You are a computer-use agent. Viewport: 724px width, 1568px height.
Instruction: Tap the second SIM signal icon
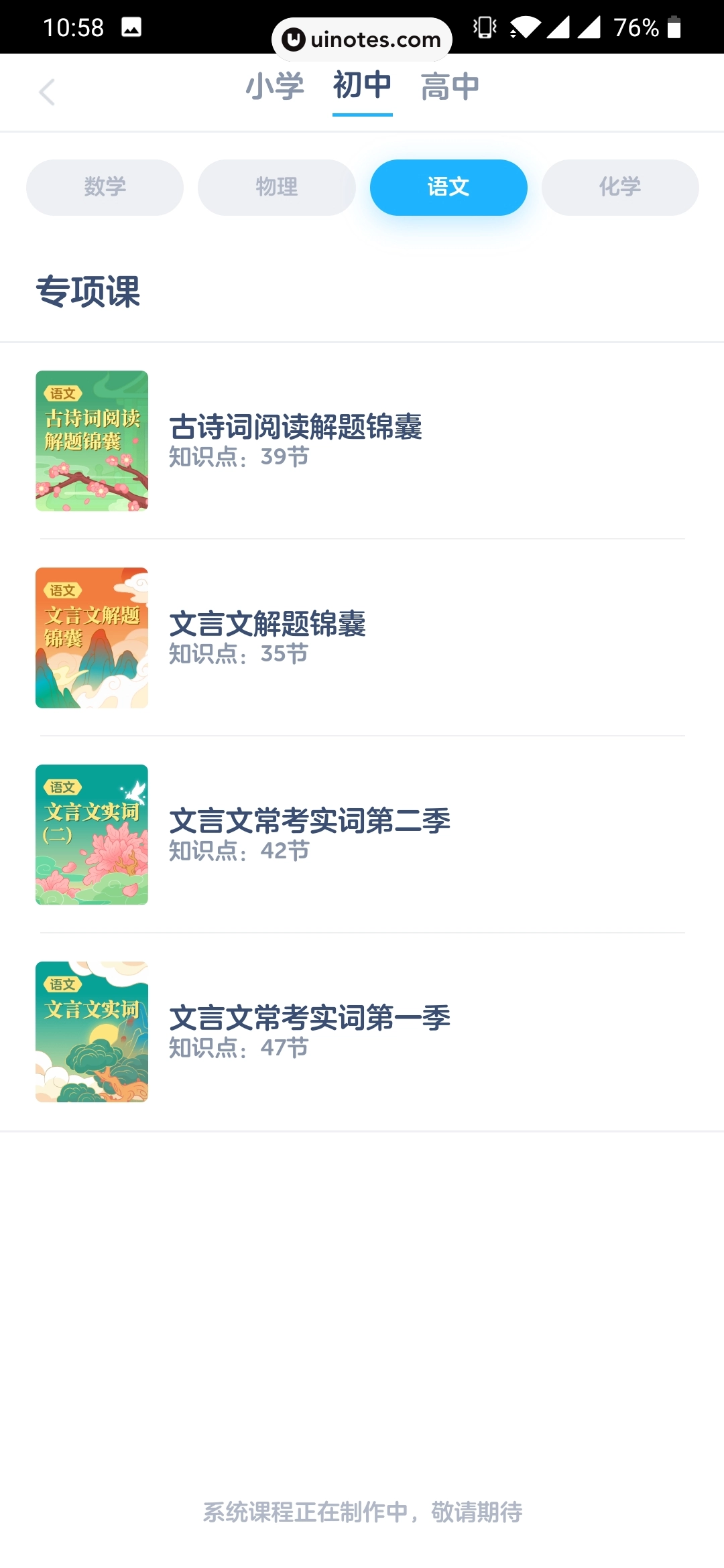(x=592, y=28)
